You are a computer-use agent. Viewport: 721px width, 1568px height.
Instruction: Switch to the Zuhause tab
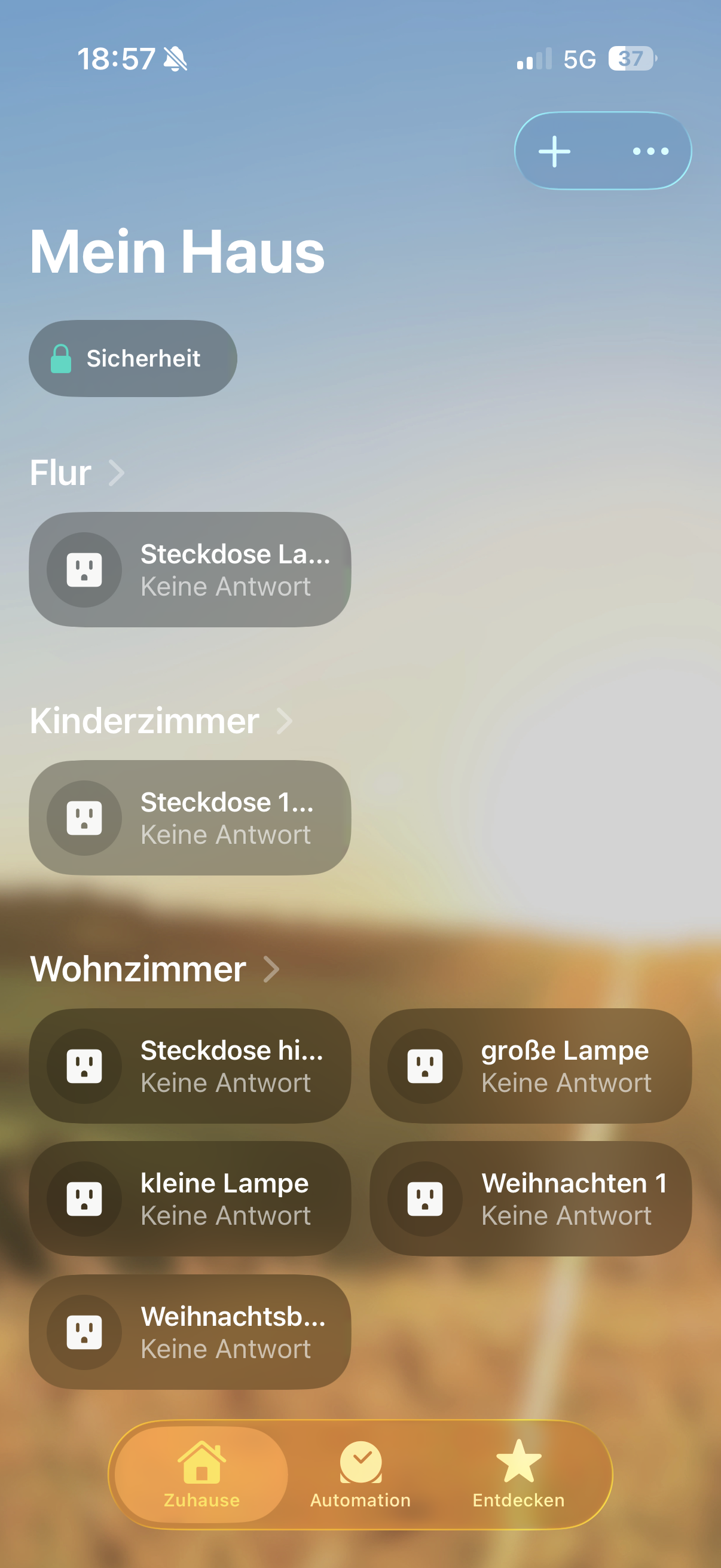[201, 1474]
